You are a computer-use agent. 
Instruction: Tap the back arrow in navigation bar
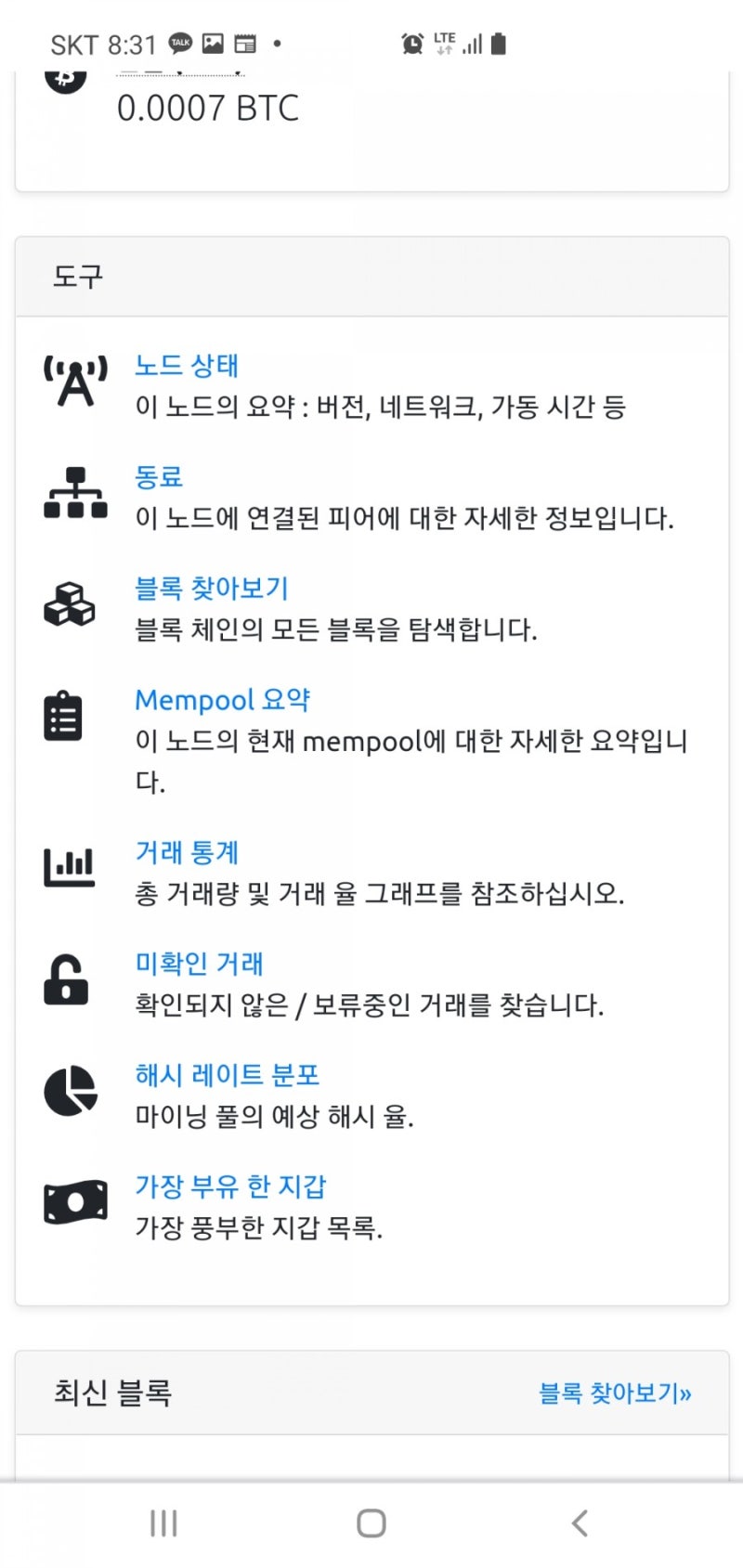[580, 1523]
